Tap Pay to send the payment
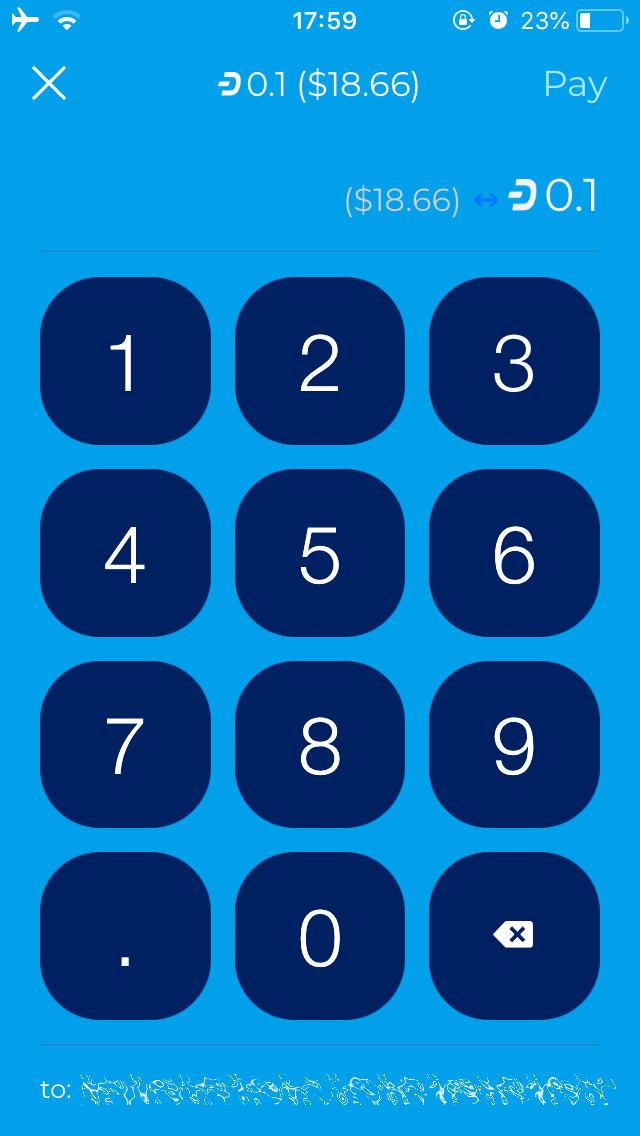 574,85
